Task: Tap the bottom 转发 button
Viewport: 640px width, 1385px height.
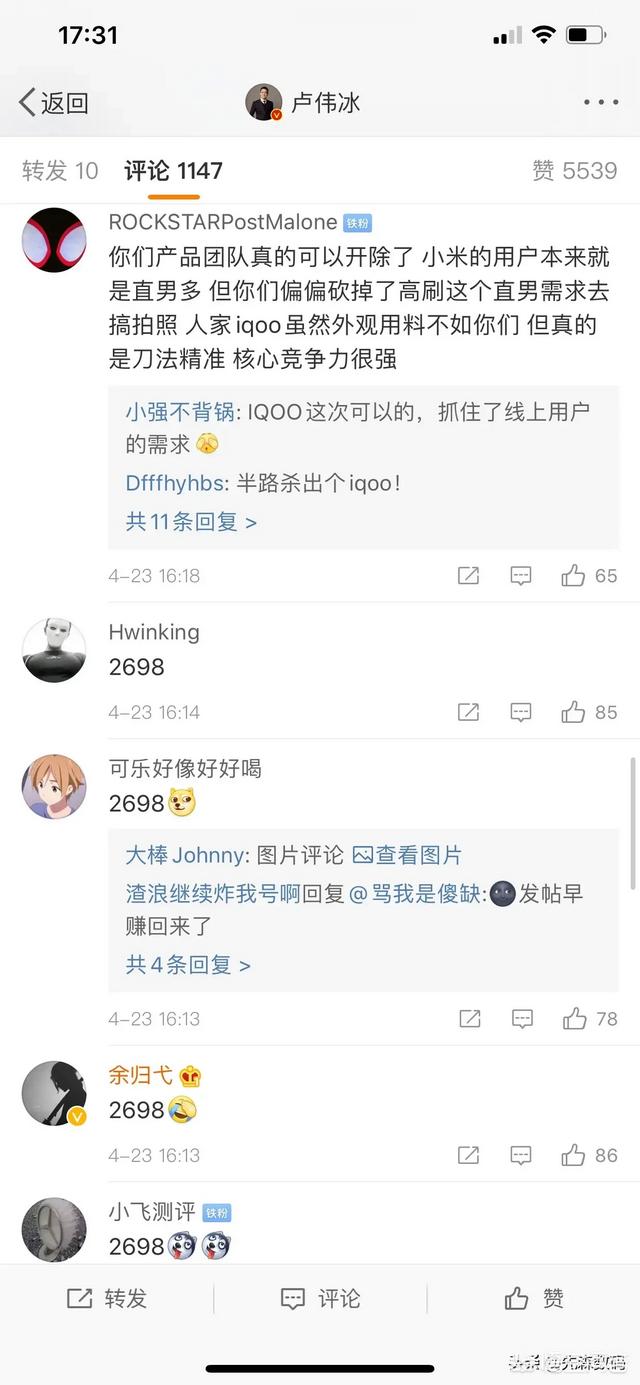Action: (107, 1298)
